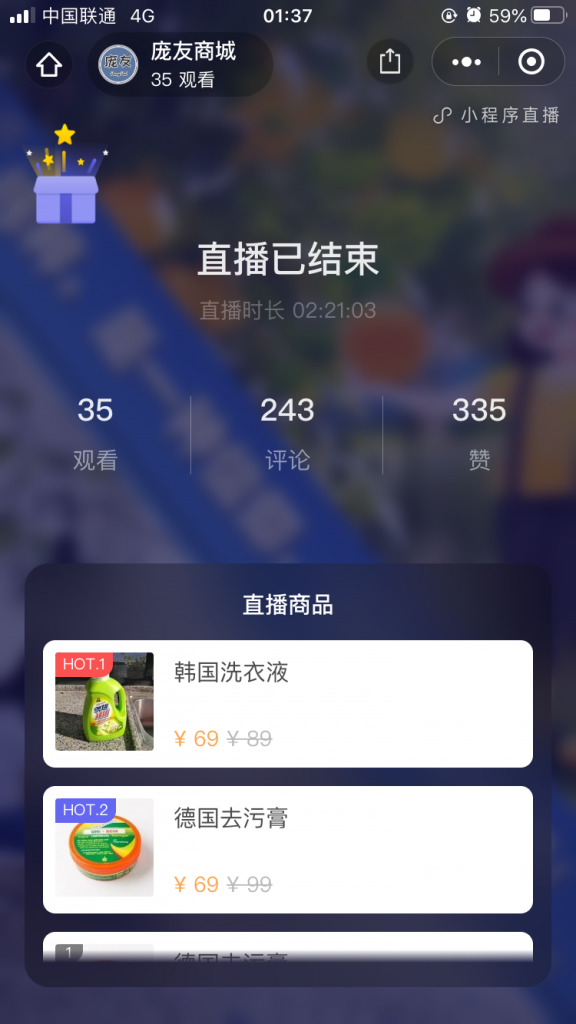The image size is (576, 1024).
Task: Share this live stream
Action: (390, 62)
